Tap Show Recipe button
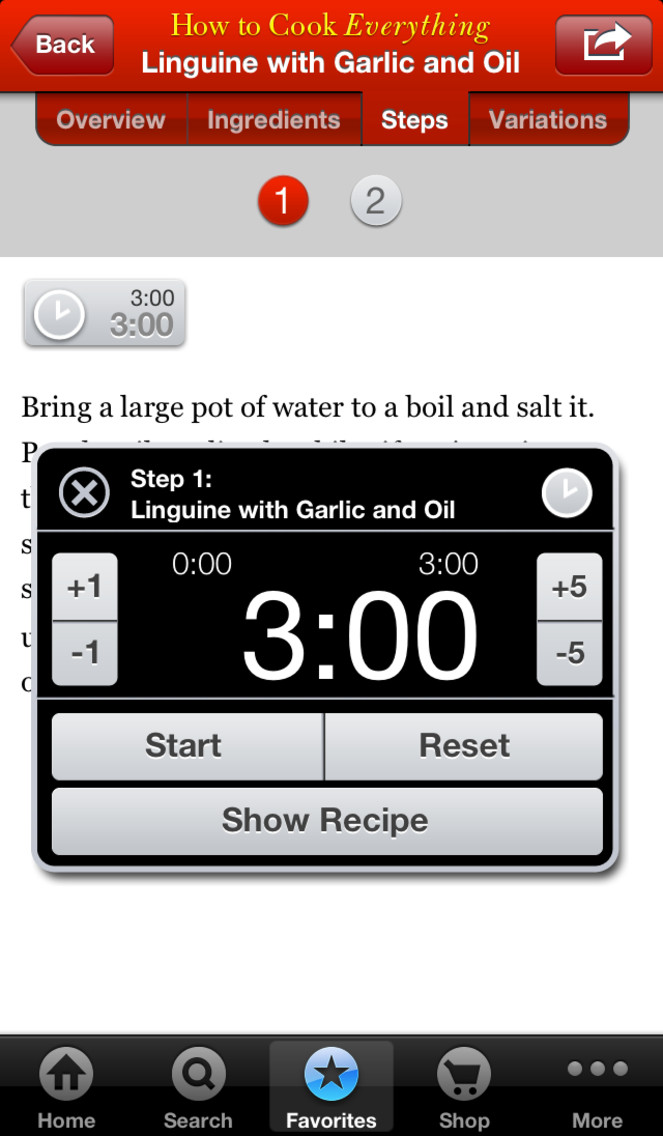Screen dimensions: 663x1136 click(328, 822)
